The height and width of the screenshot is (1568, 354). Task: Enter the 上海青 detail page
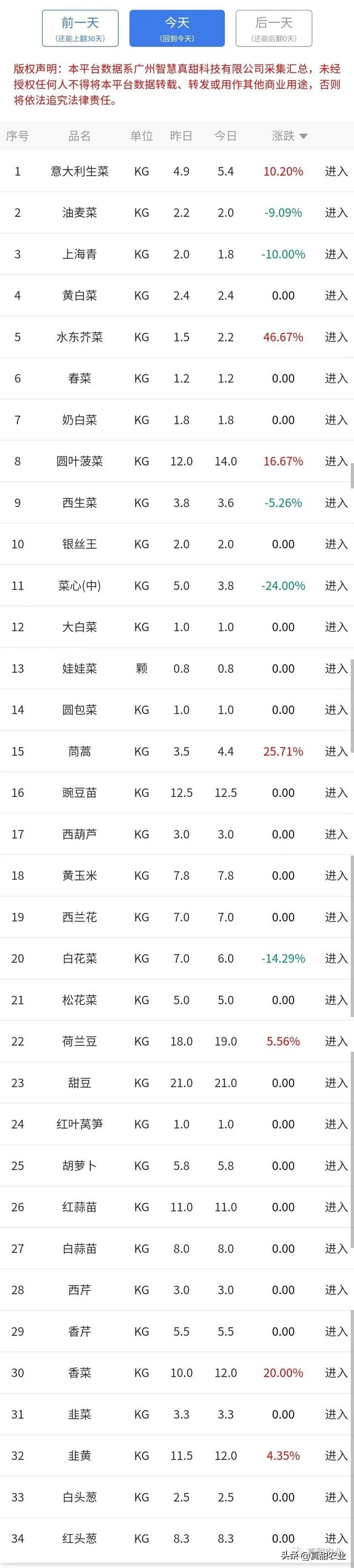[336, 254]
